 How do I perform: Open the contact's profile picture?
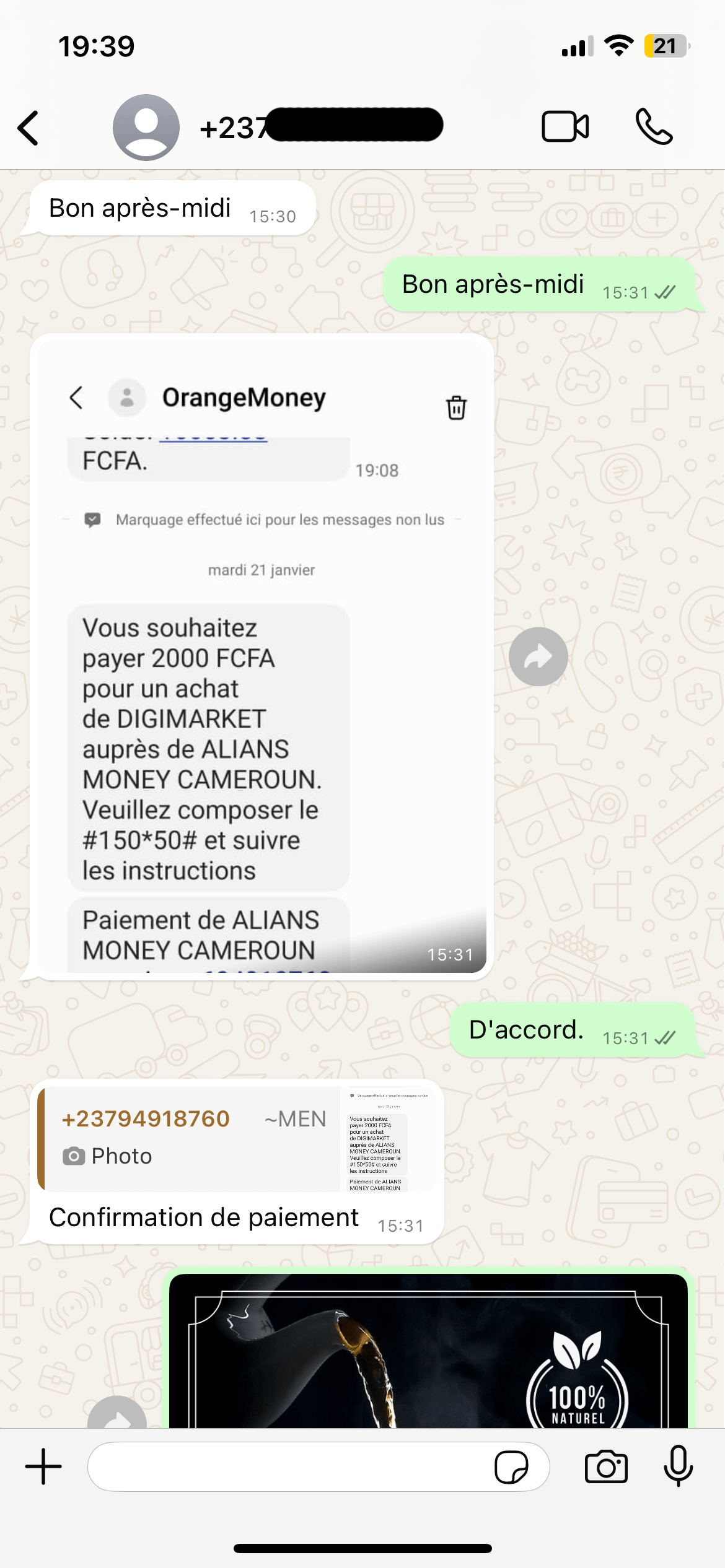(x=146, y=128)
